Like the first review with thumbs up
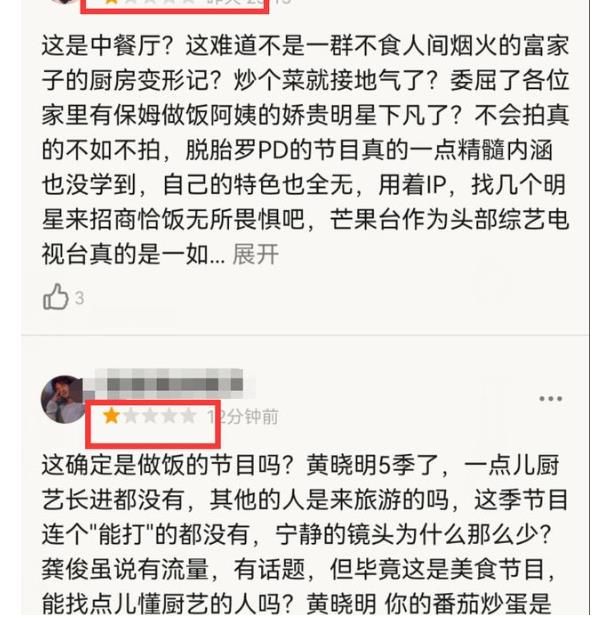 coord(56,297)
